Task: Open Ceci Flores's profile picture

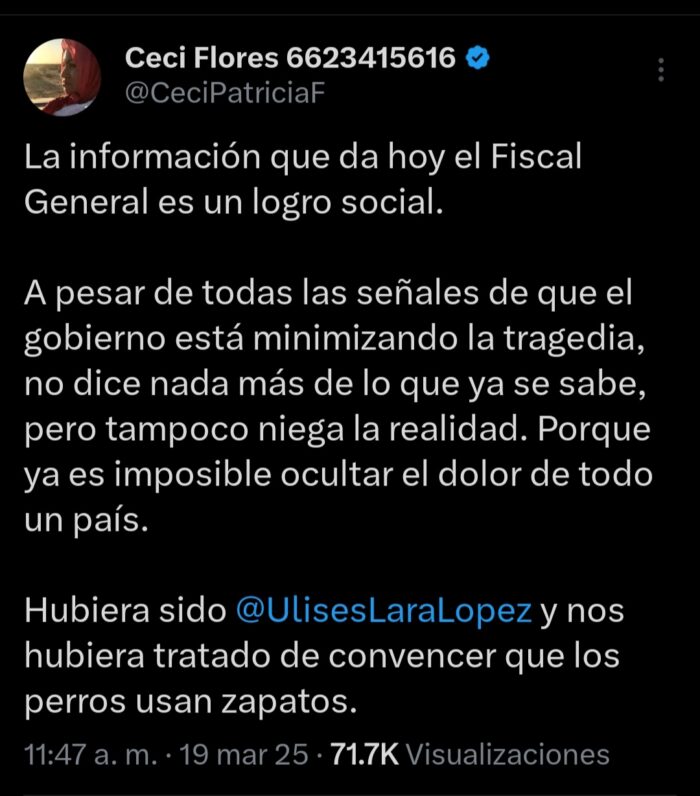Action: (62, 77)
